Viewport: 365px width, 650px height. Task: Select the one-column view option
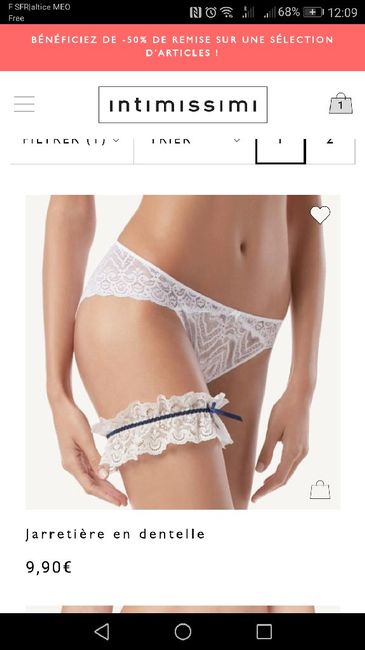coord(280,150)
